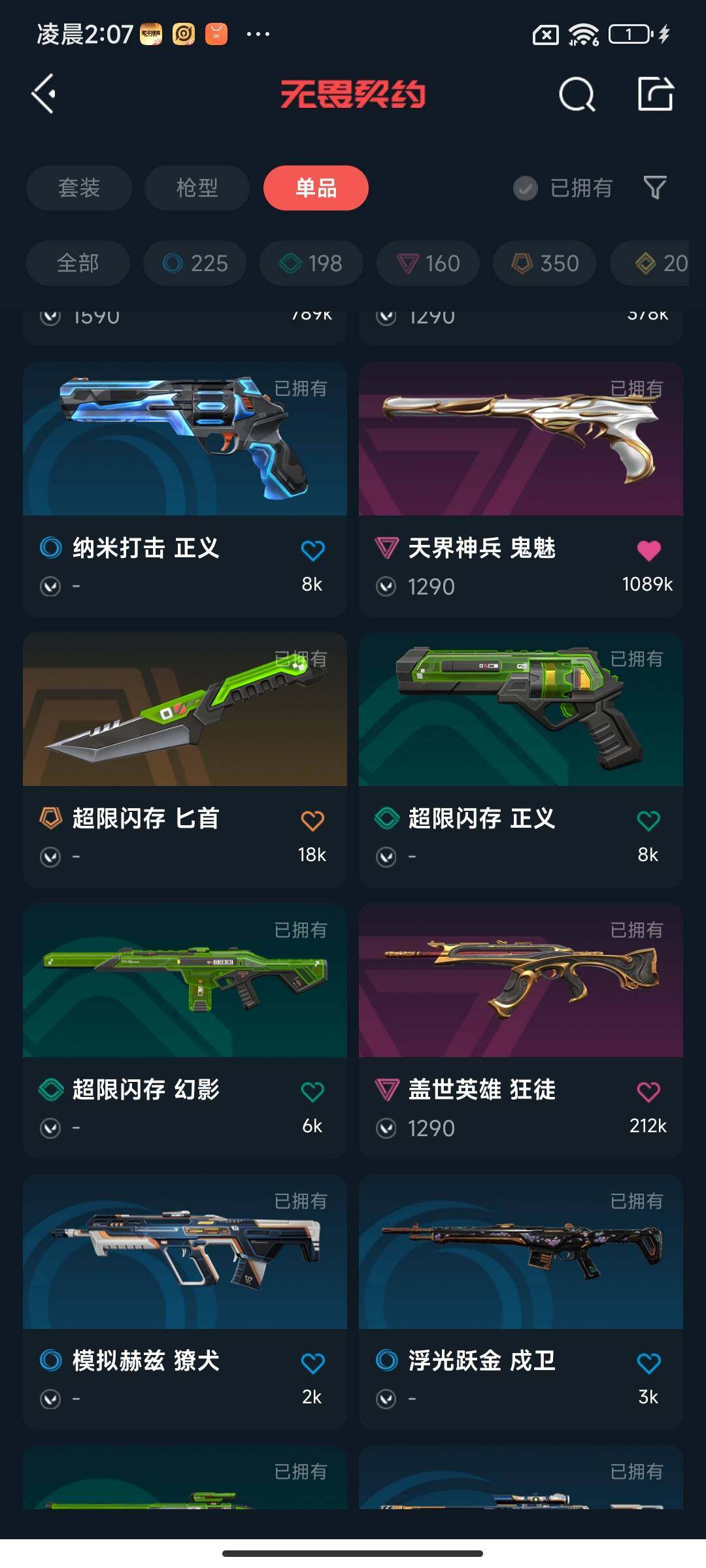Filter by the 160 tier chip

[428, 263]
